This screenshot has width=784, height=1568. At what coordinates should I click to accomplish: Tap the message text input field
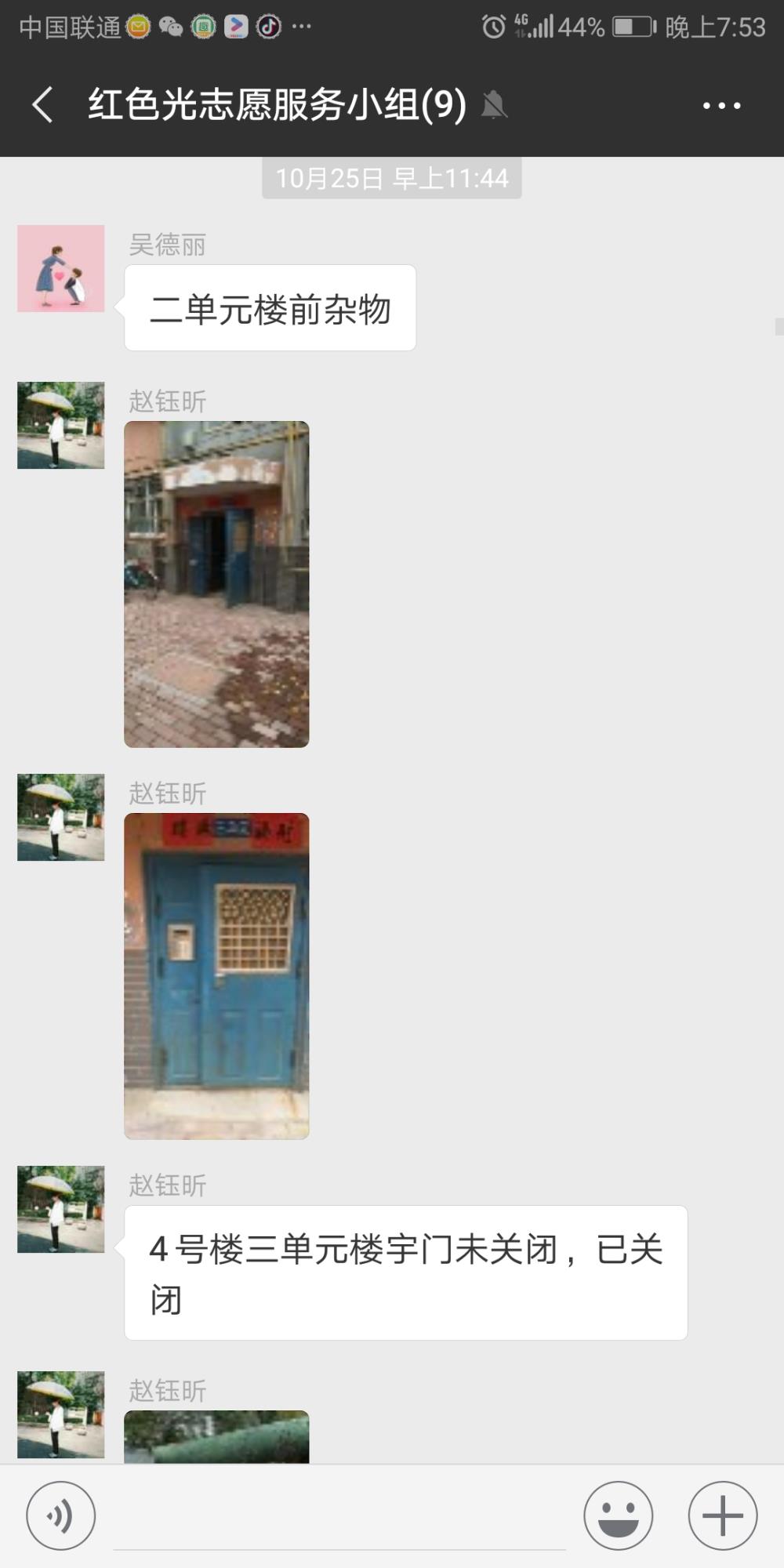[x=339, y=1517]
